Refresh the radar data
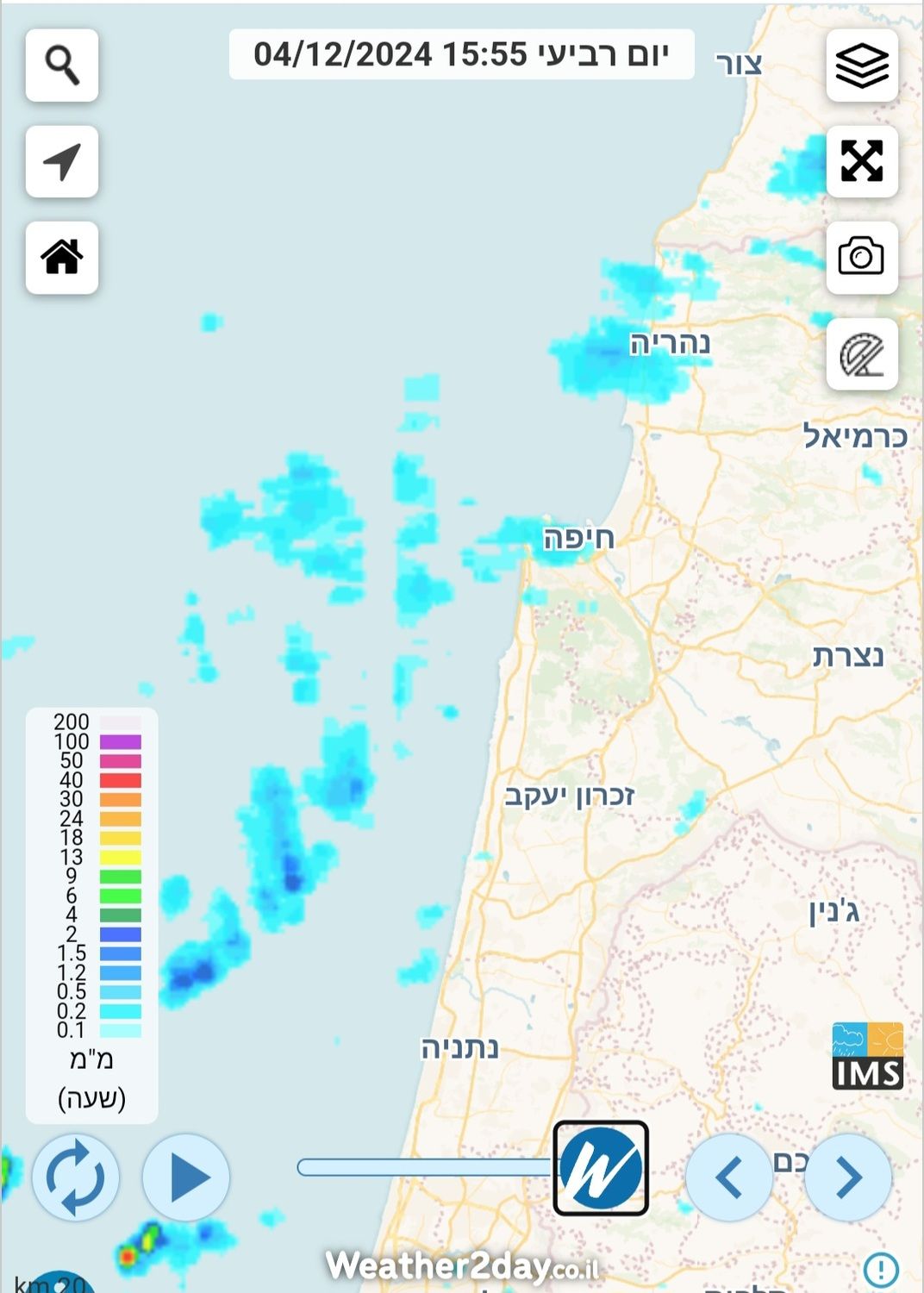The image size is (924, 1293). pyautogui.click(x=76, y=1177)
